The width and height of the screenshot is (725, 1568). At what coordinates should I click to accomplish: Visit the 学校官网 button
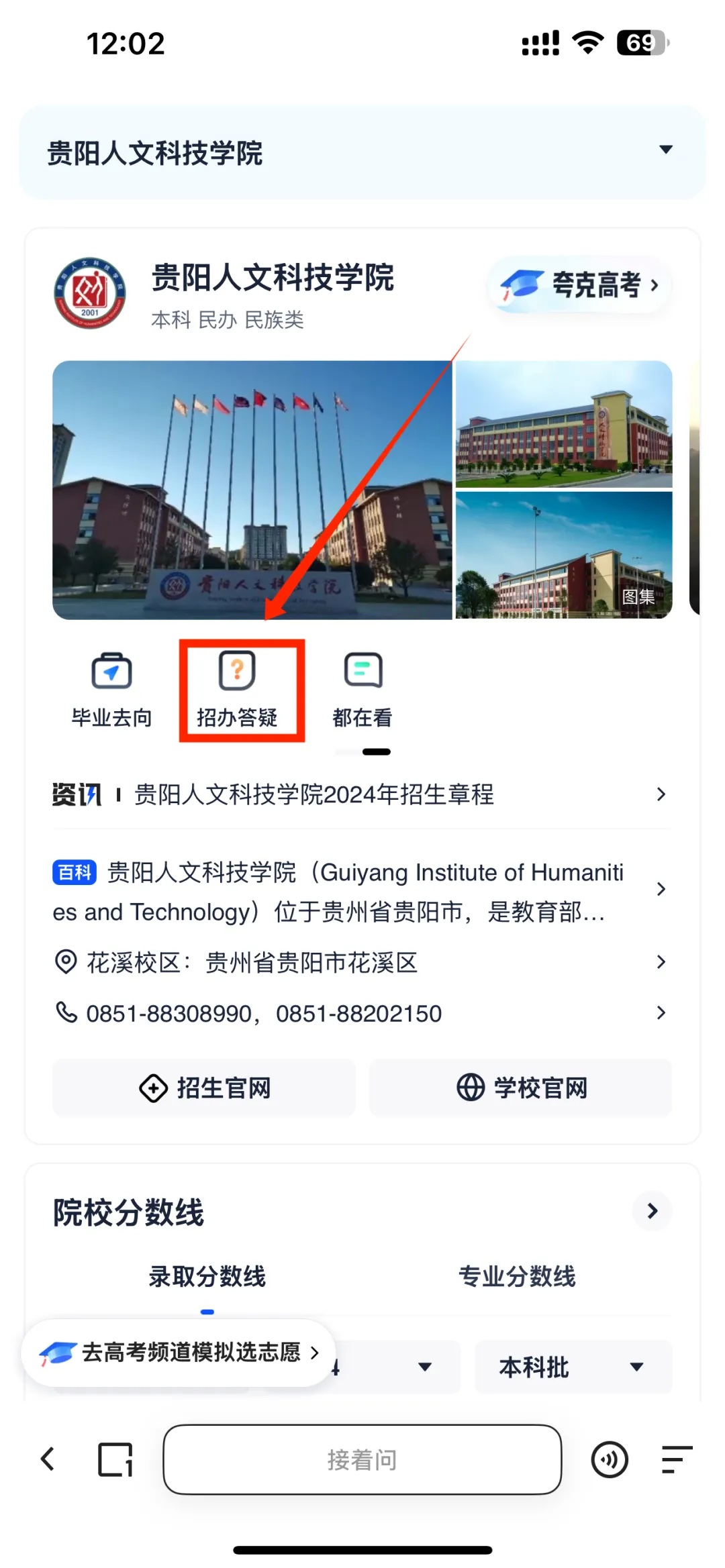(x=520, y=1088)
